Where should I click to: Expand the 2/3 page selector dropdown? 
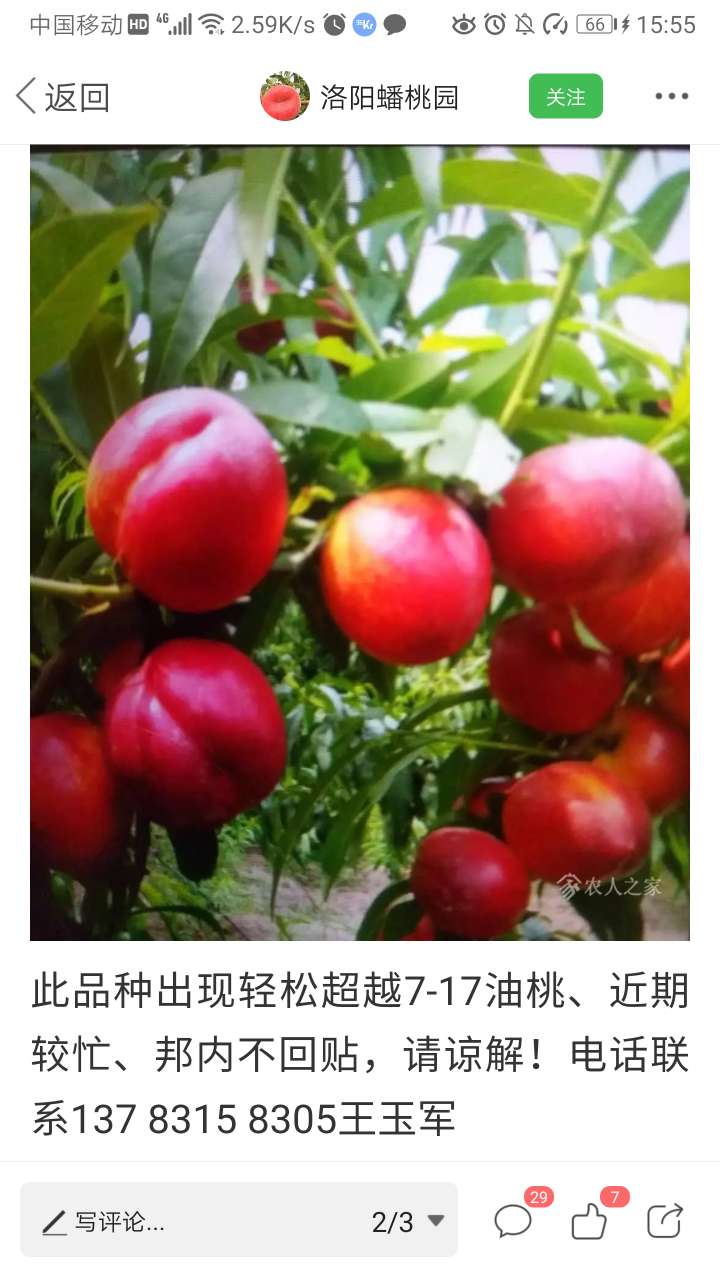pos(408,1221)
